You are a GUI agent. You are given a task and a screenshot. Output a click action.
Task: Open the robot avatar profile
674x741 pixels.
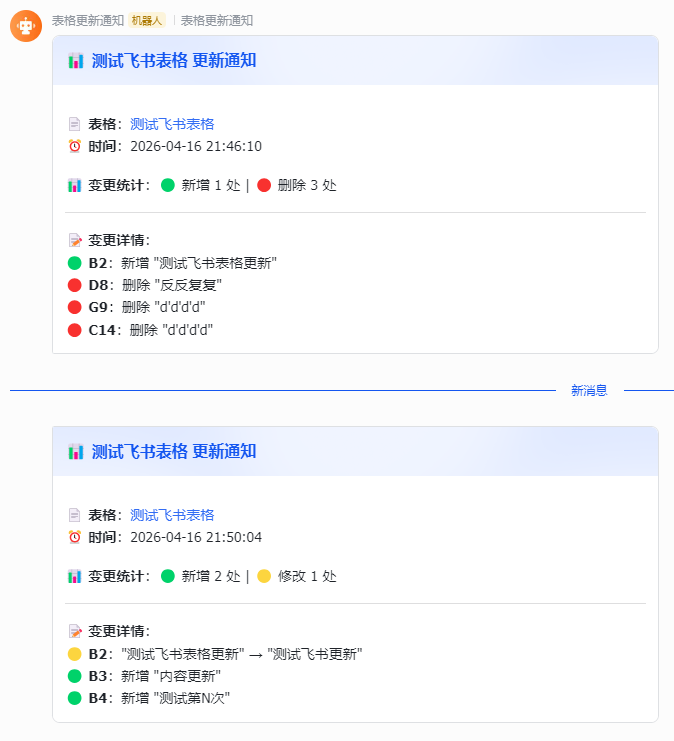click(x=26, y=26)
